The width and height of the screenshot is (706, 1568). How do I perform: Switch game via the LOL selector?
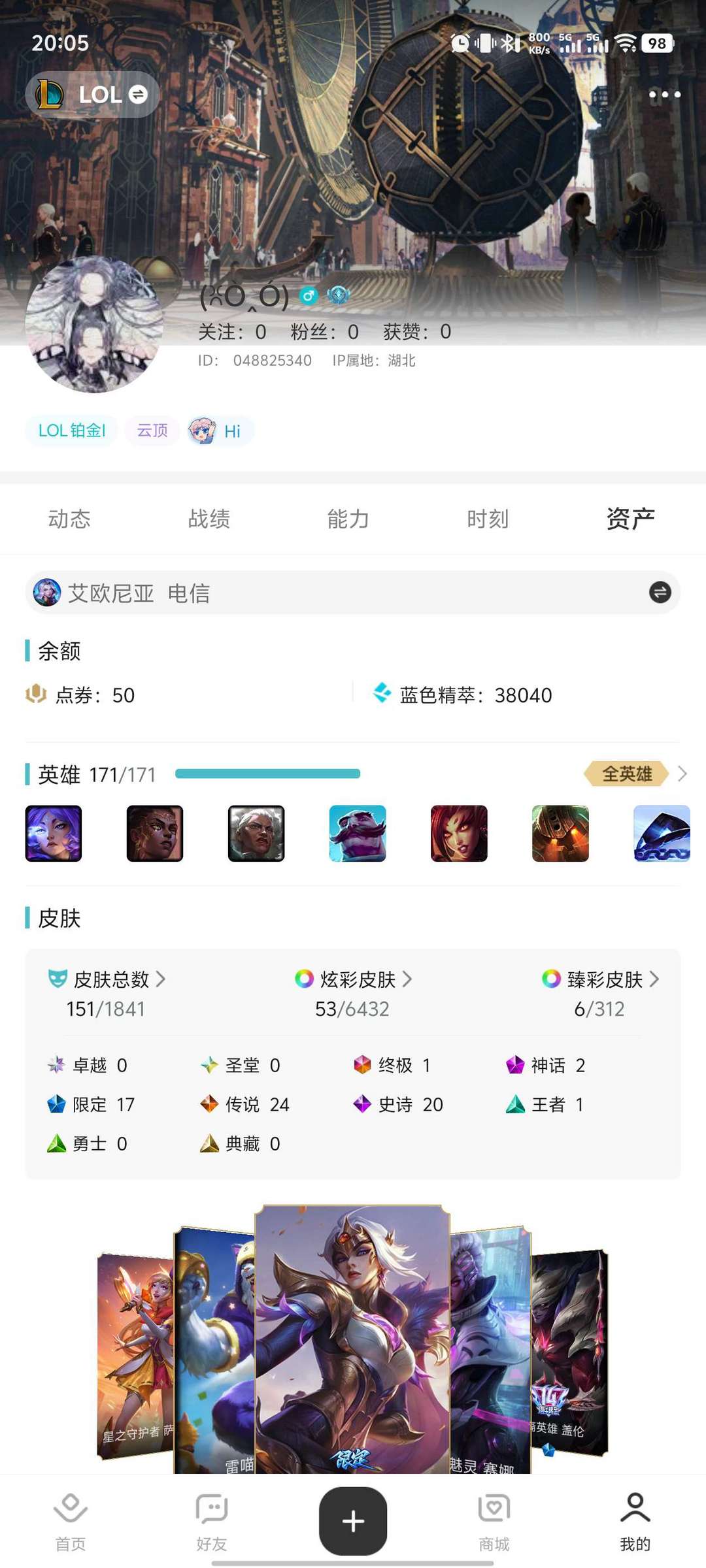pyautogui.click(x=93, y=95)
